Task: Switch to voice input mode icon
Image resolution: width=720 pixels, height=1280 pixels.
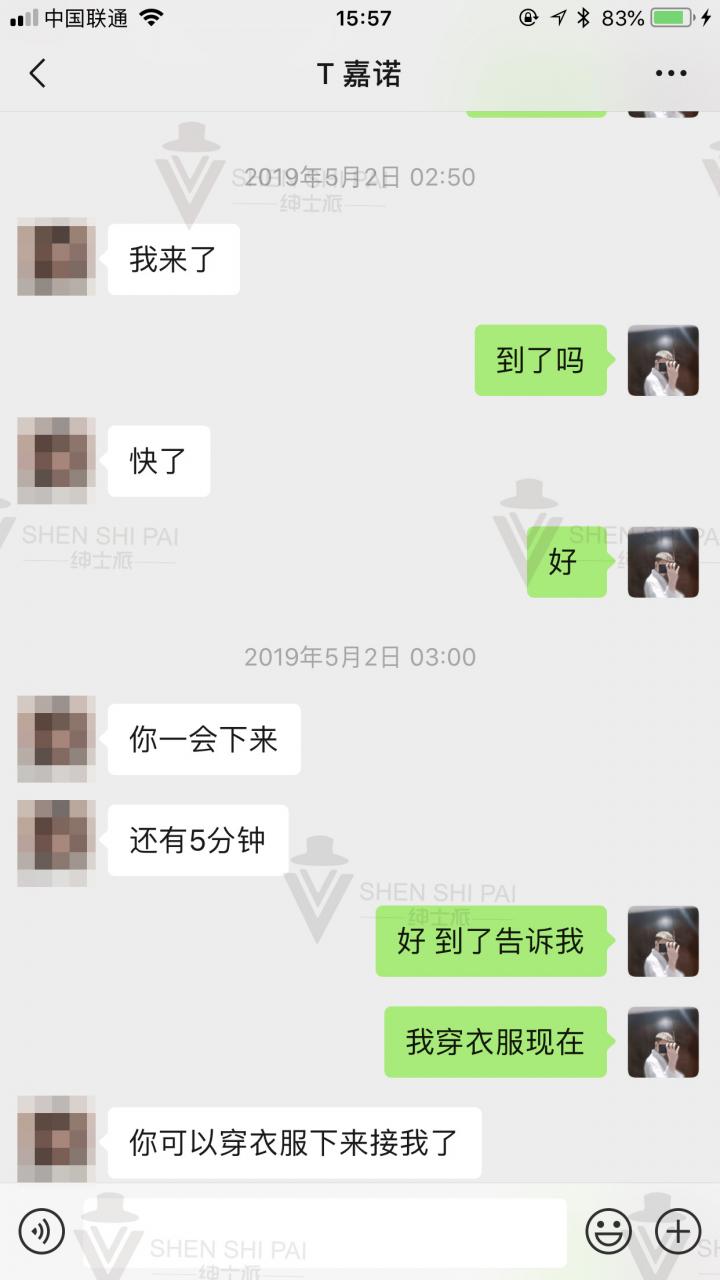Action: coord(40,1231)
